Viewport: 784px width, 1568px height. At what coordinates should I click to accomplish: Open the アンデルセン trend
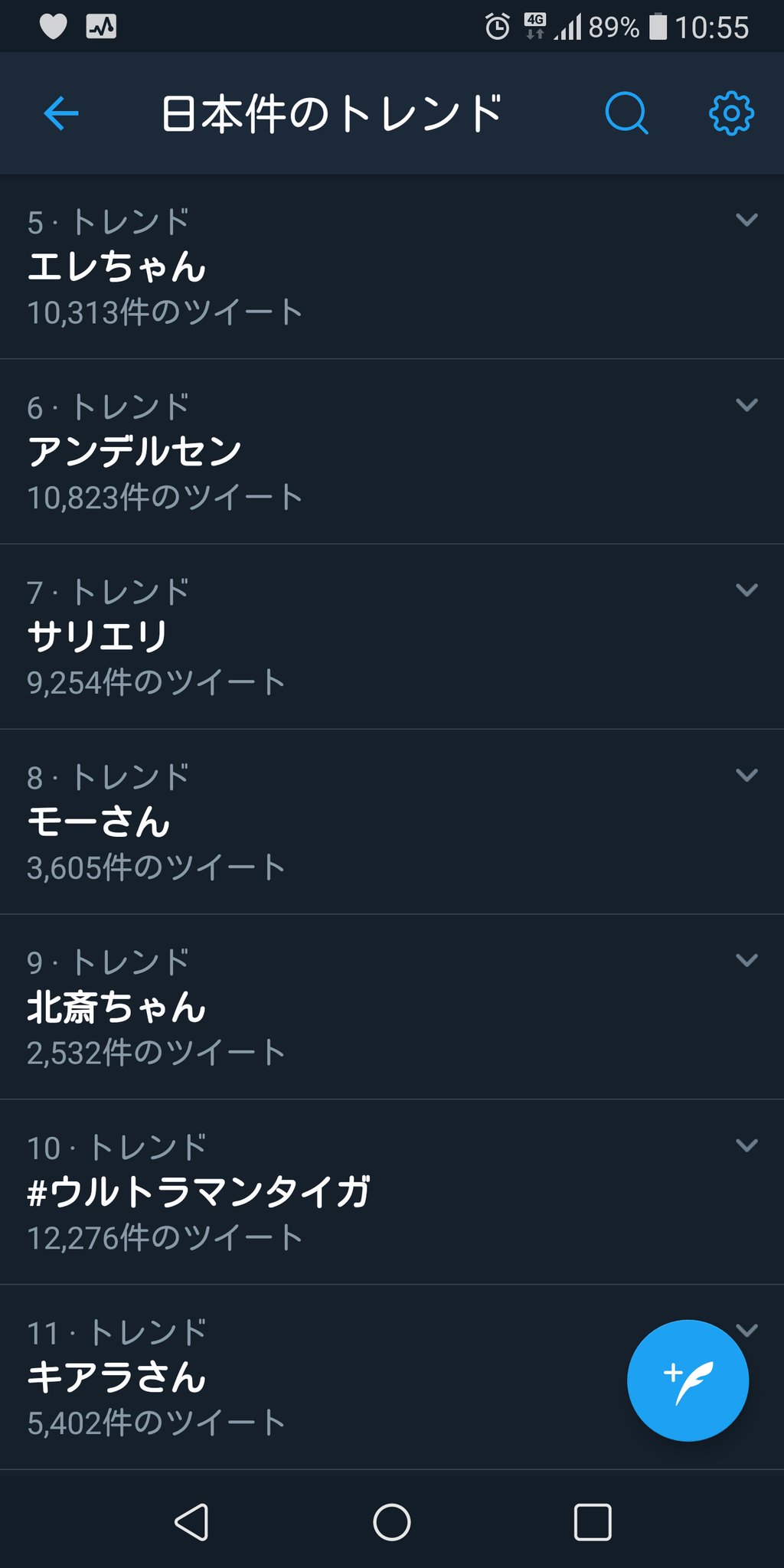[392, 452]
